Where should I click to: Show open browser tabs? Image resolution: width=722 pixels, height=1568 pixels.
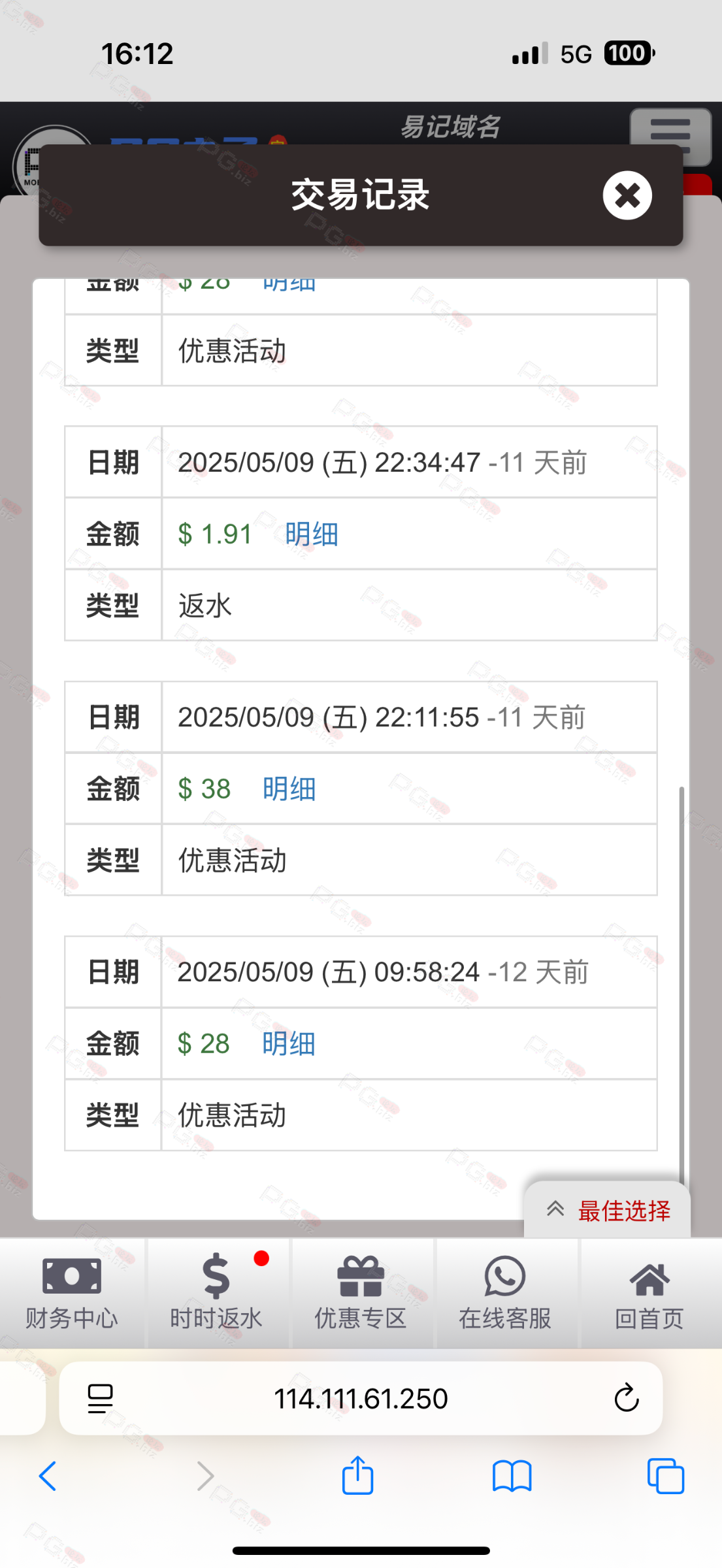tap(666, 1476)
